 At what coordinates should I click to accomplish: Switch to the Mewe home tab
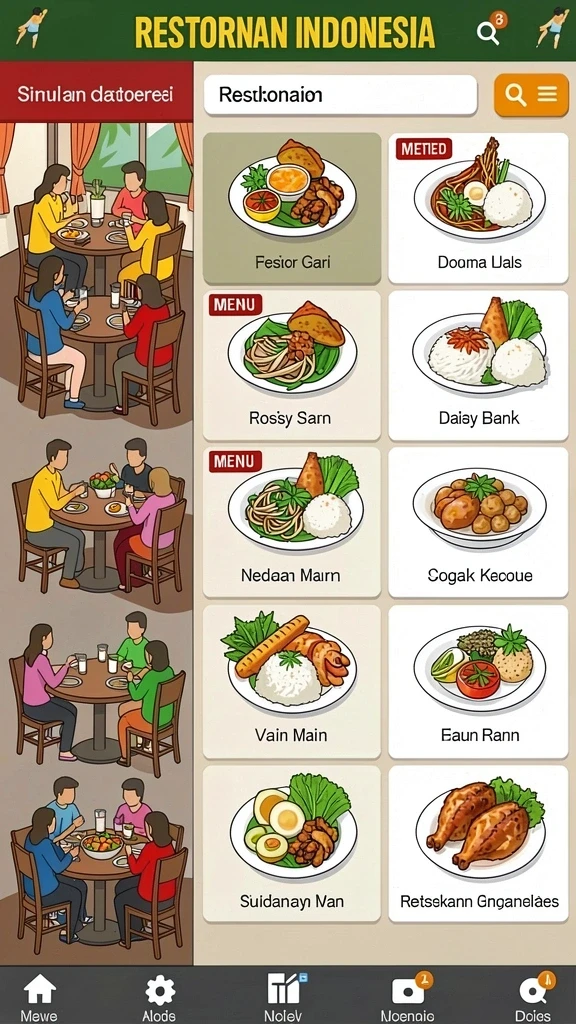click(x=39, y=998)
